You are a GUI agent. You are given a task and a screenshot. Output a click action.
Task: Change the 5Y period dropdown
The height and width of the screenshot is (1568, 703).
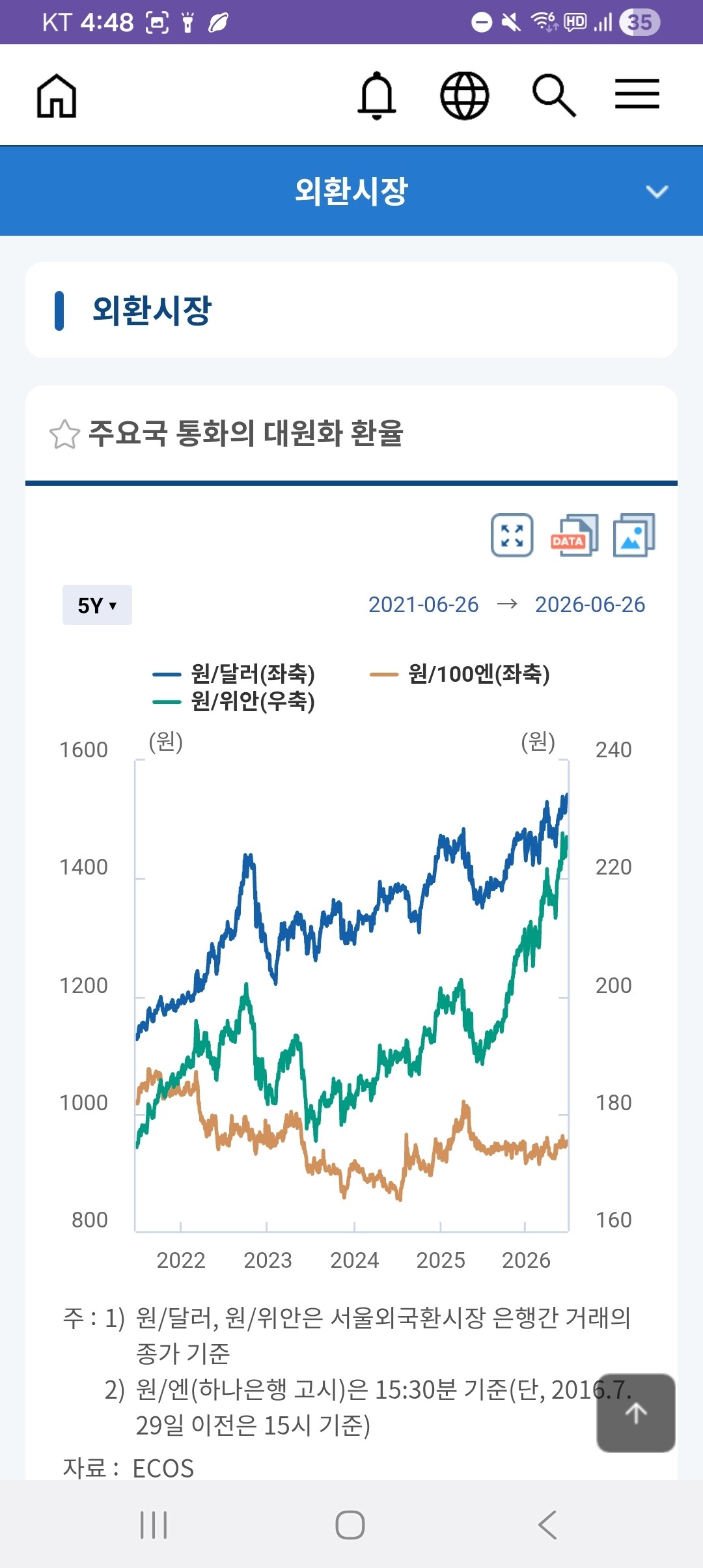pyautogui.click(x=97, y=605)
